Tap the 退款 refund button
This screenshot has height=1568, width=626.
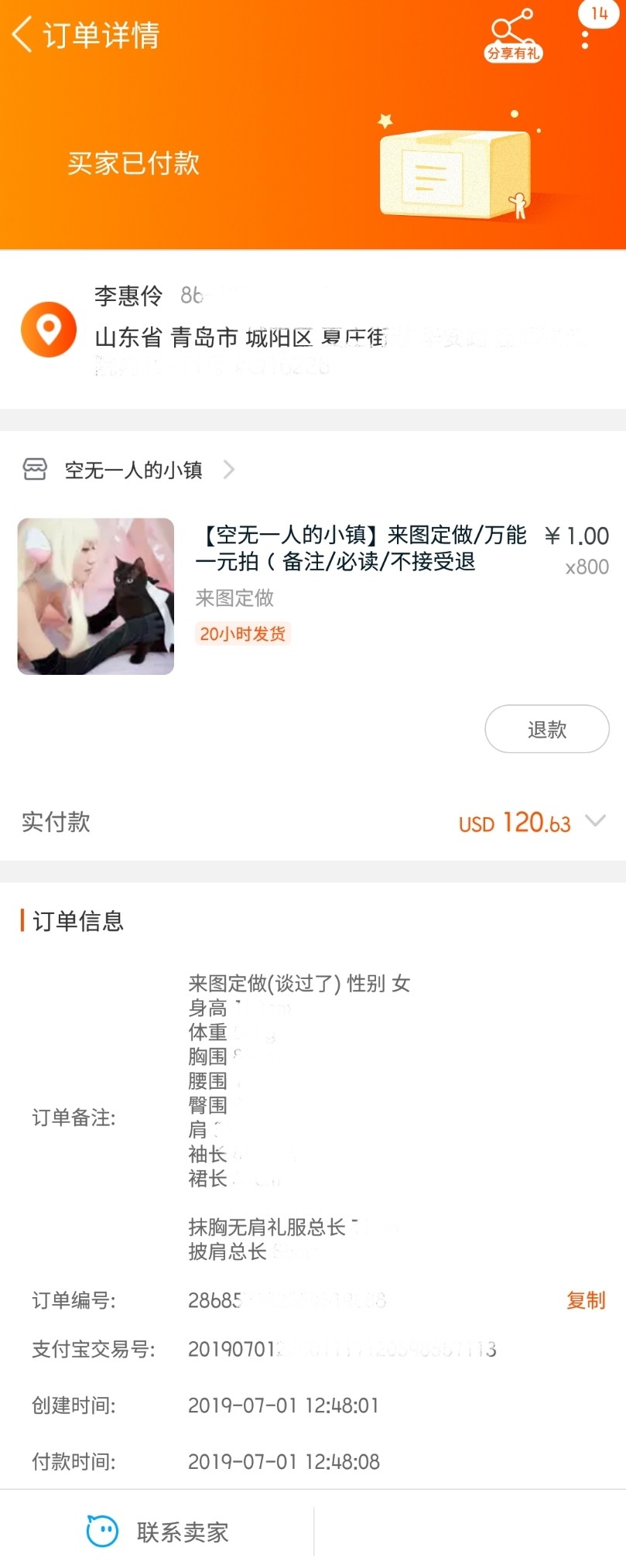(x=546, y=729)
